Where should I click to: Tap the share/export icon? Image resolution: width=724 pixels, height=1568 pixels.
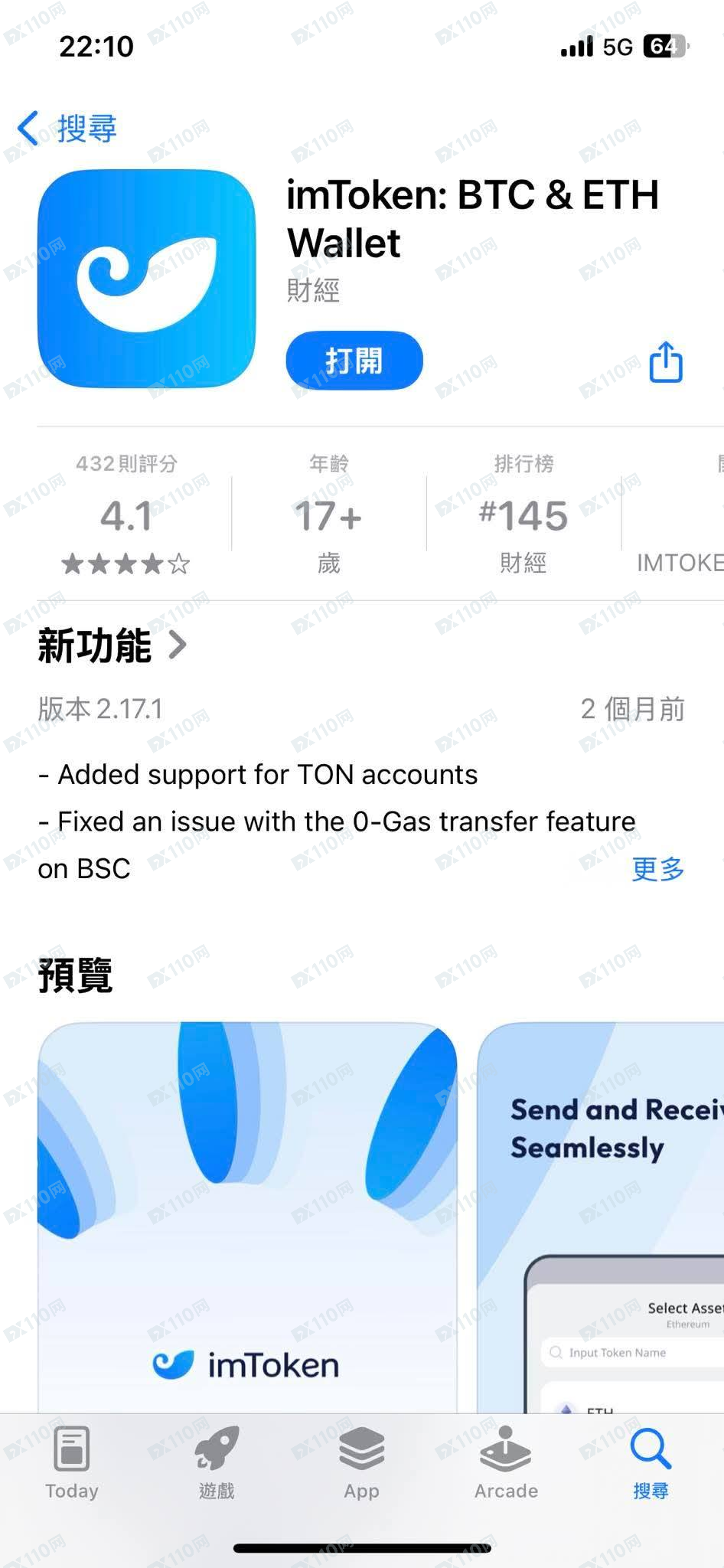pos(666,361)
